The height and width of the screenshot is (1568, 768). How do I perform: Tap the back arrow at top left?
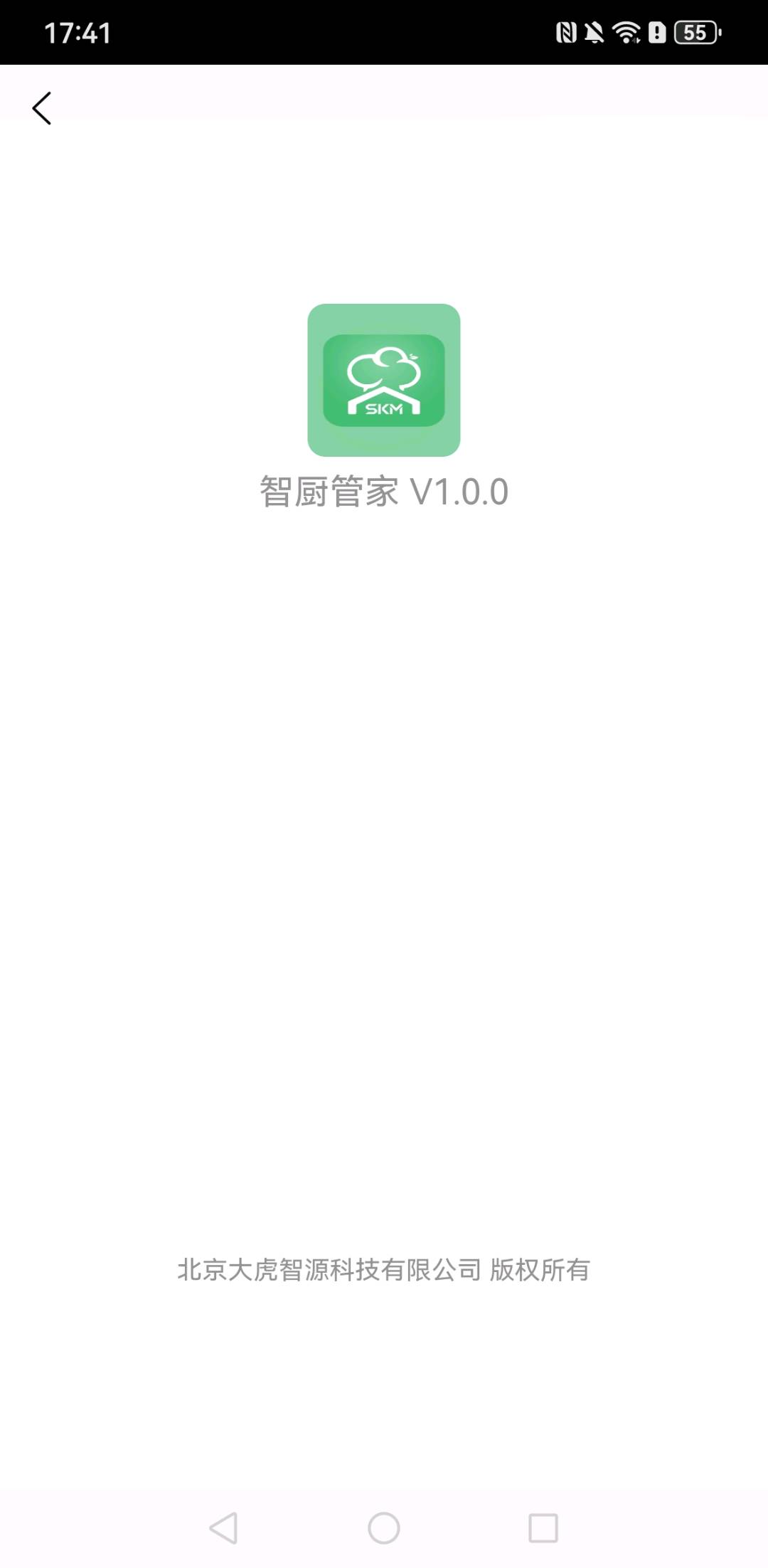(42, 108)
